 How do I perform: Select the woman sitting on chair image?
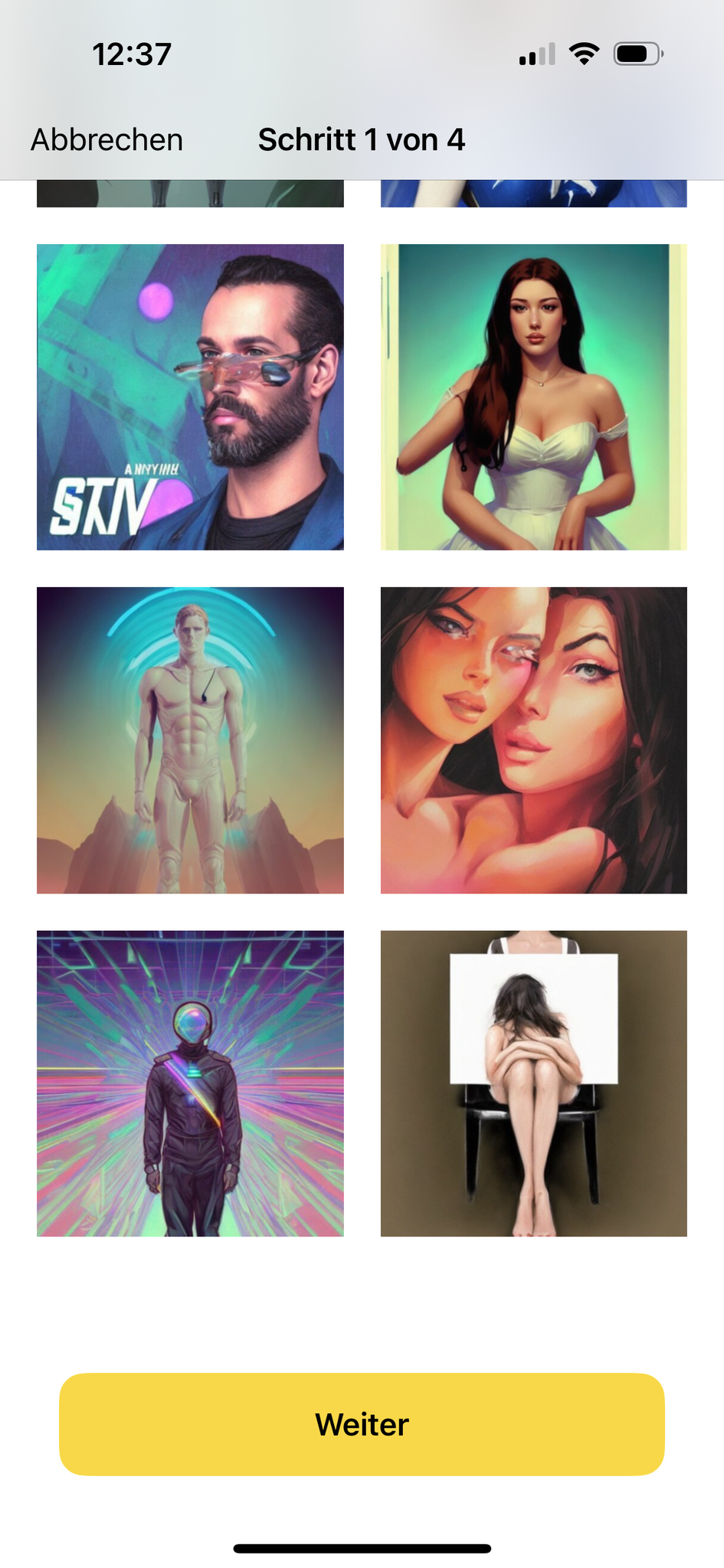point(533,1083)
